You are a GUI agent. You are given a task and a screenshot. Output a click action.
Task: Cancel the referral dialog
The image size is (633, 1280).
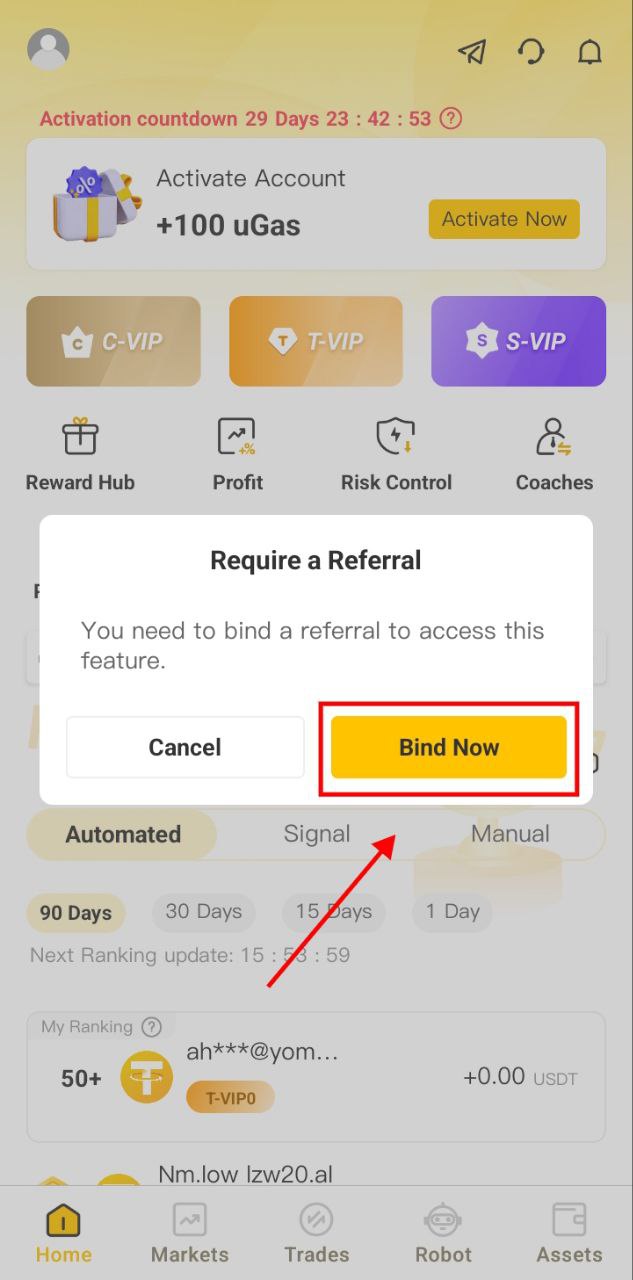click(185, 747)
